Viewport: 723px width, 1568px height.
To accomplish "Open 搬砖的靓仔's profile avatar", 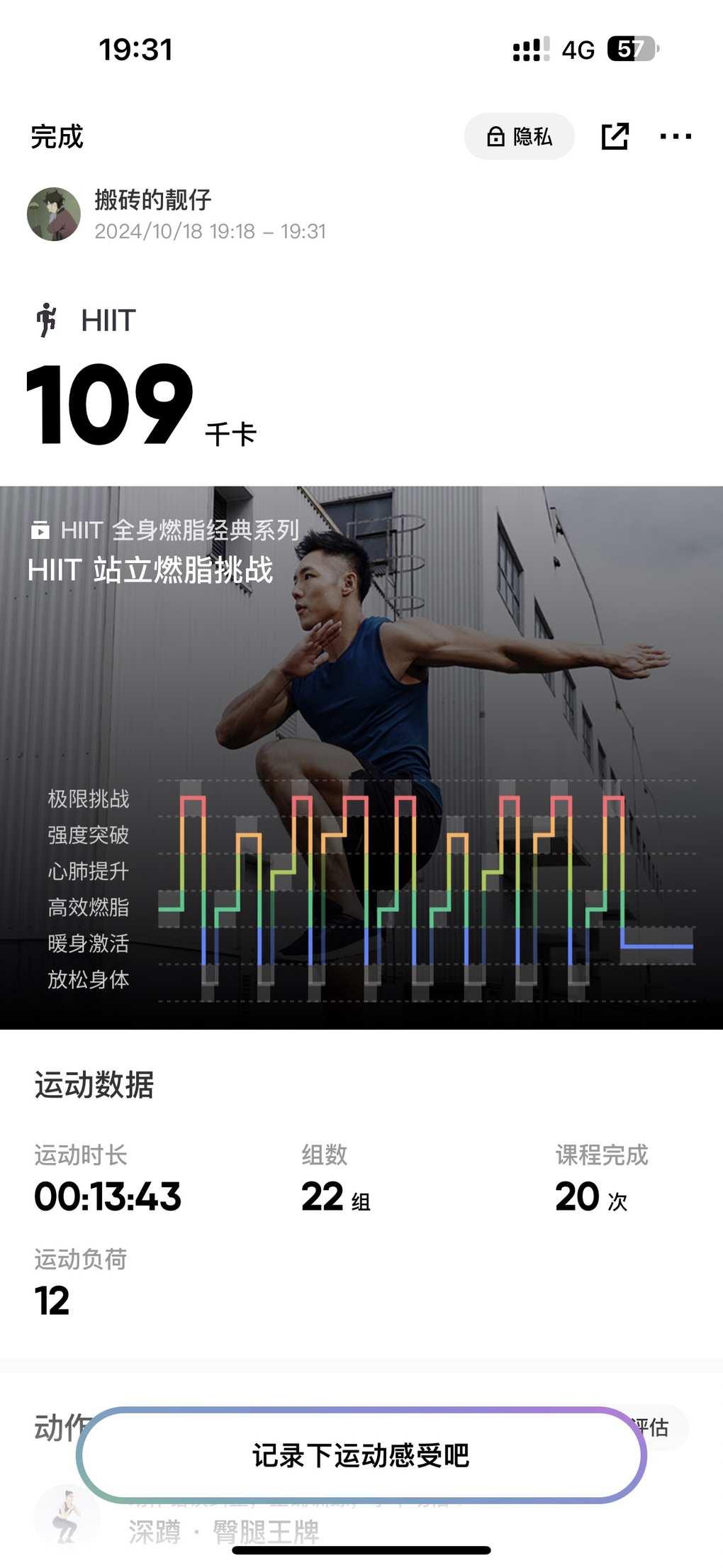I will click(x=54, y=214).
